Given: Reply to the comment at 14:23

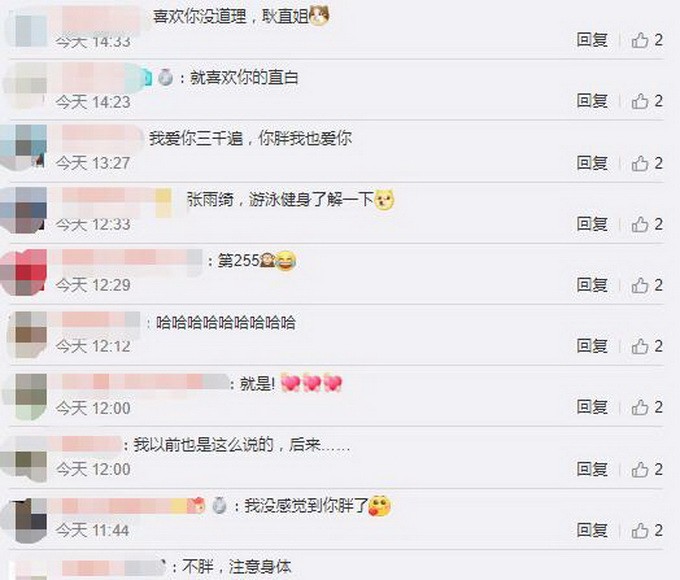Looking at the screenshot, I should pos(592,101).
